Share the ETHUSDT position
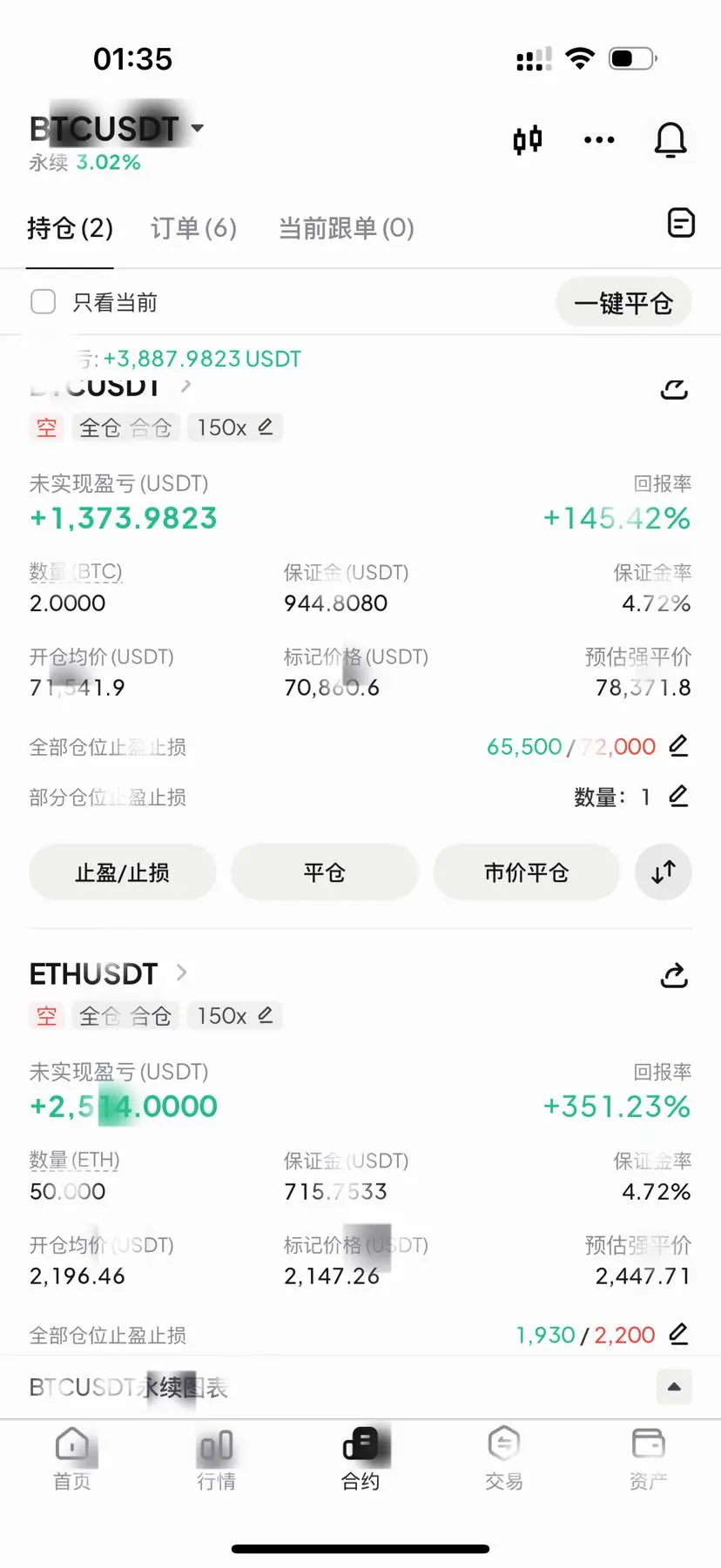The width and height of the screenshot is (721, 1568). coord(674,976)
